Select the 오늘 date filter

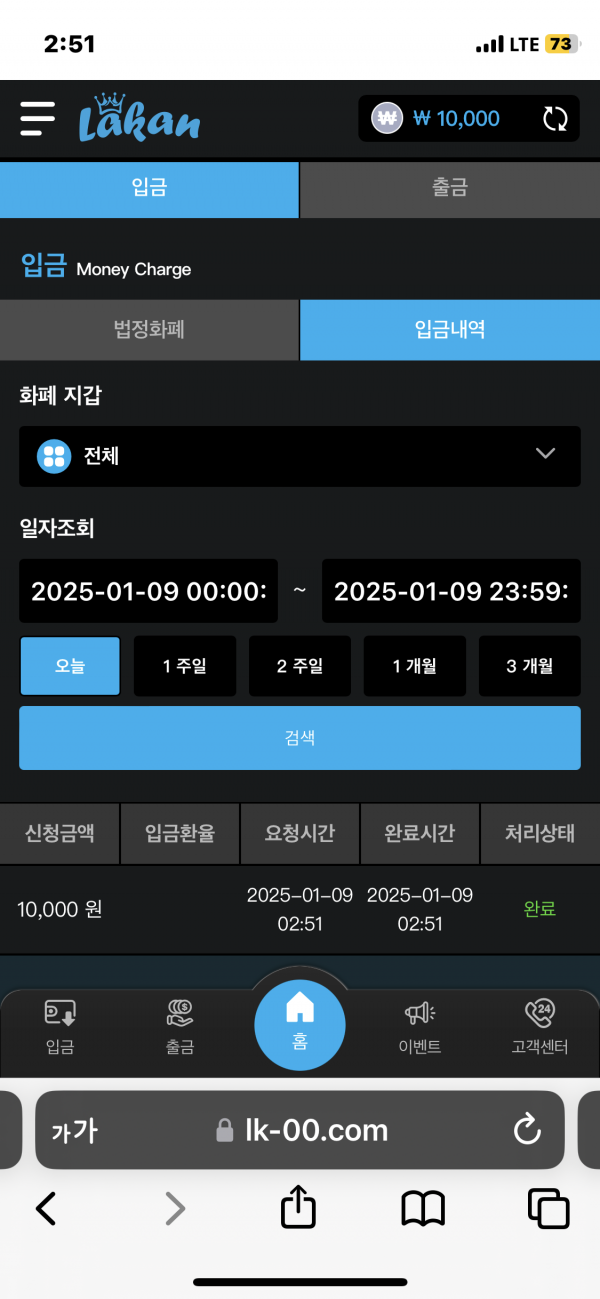[x=70, y=666]
